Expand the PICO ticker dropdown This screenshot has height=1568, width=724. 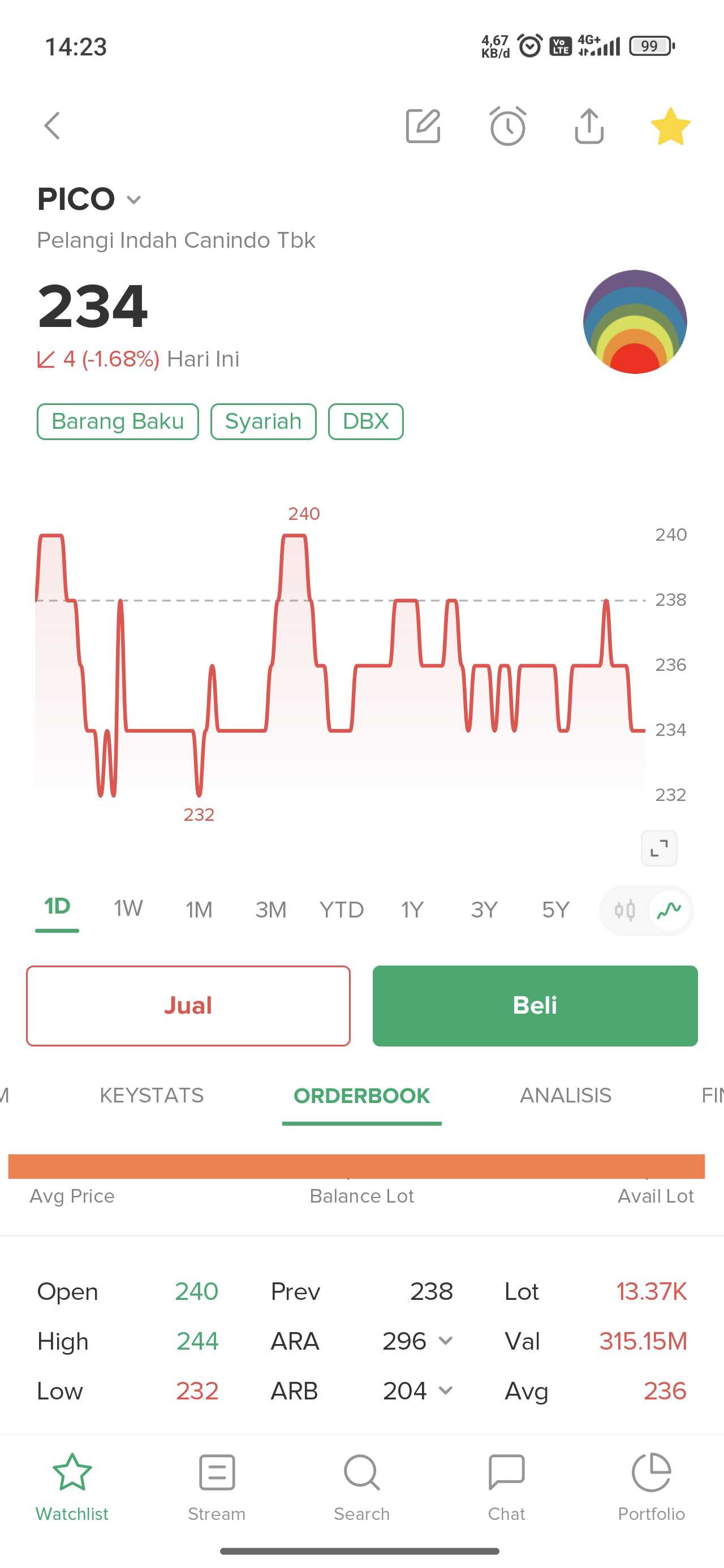click(134, 200)
